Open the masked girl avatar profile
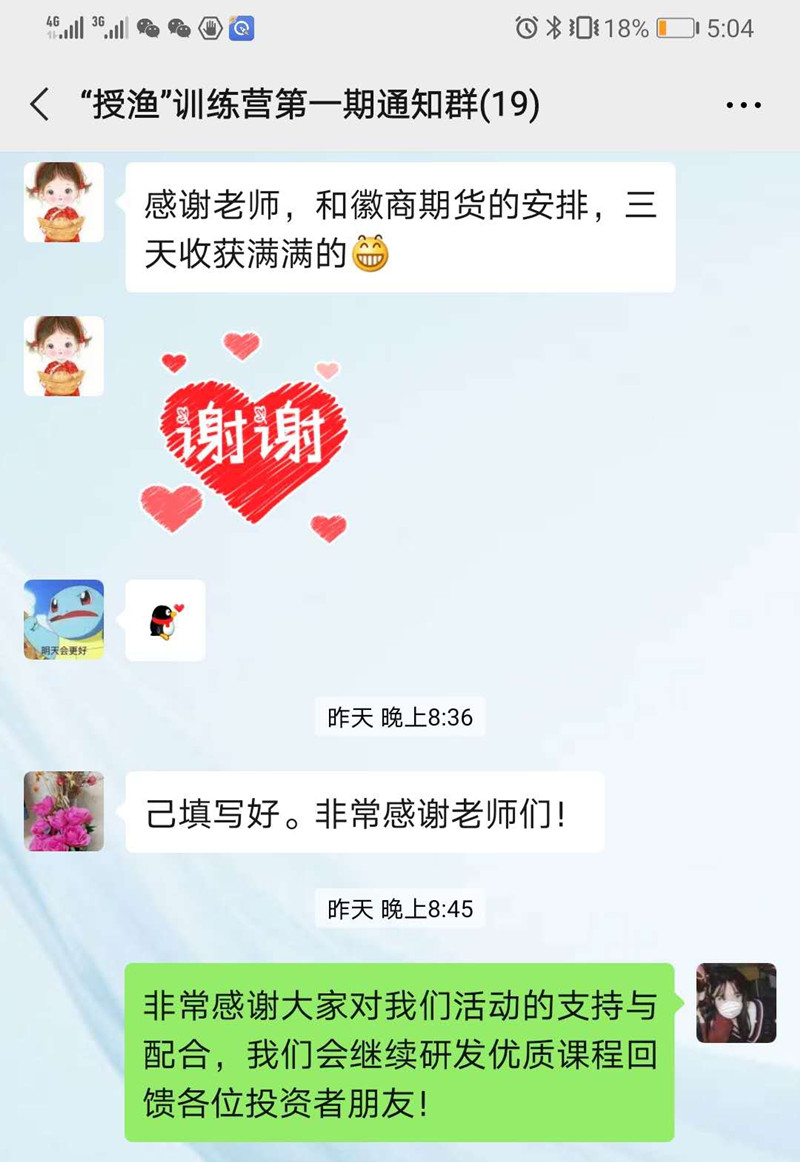 coord(736,1002)
